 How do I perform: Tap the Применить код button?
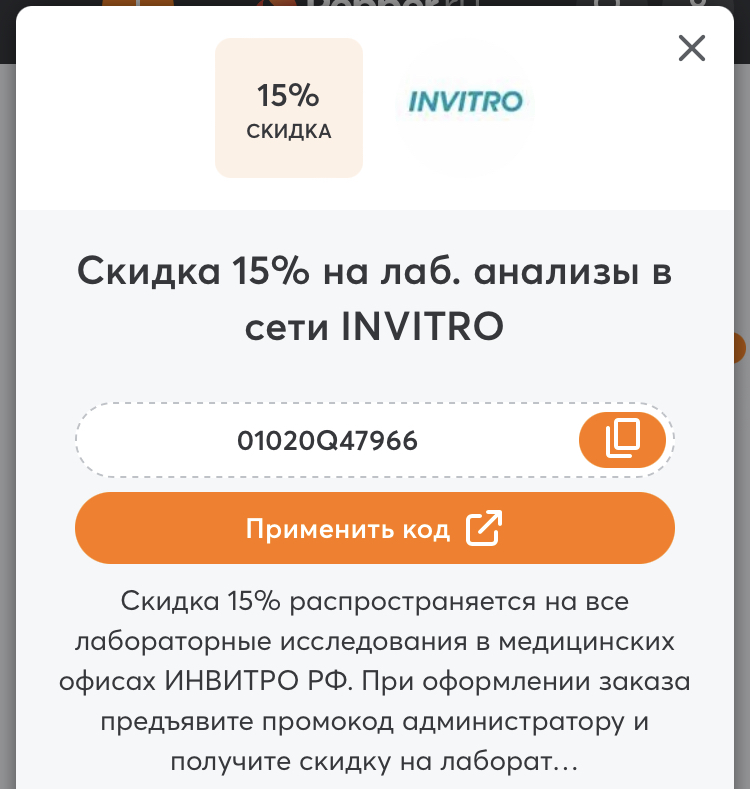pos(375,529)
